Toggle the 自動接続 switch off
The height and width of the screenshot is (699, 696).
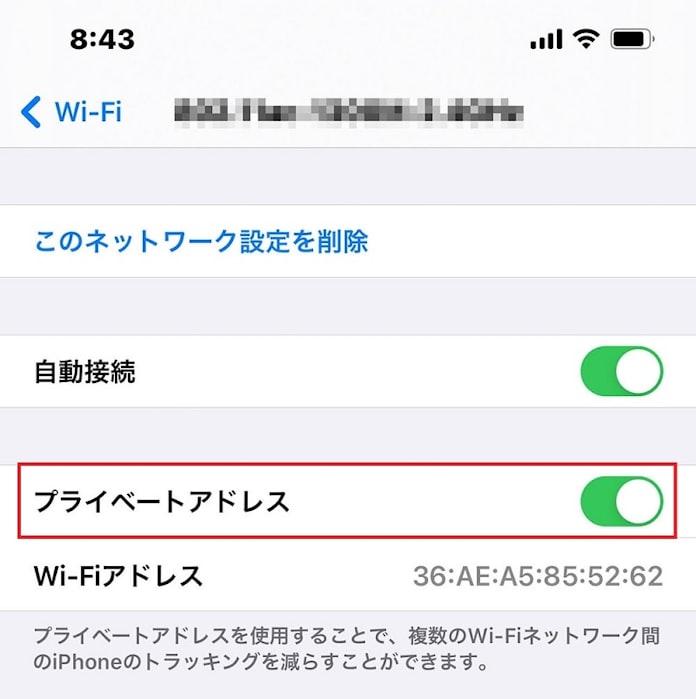[621, 372]
